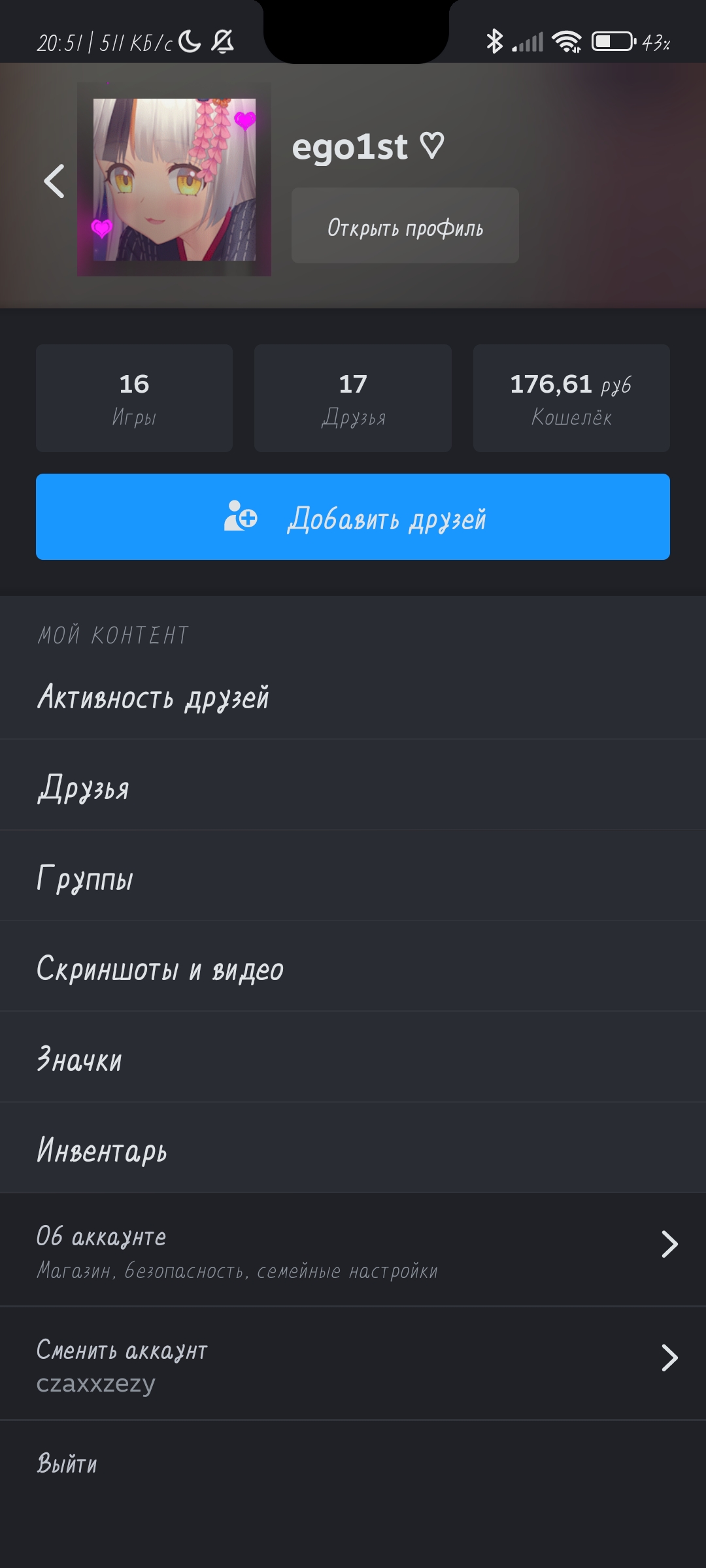Open the Кошелёк balance card
Screen dimensions: 706x1568
[571, 398]
